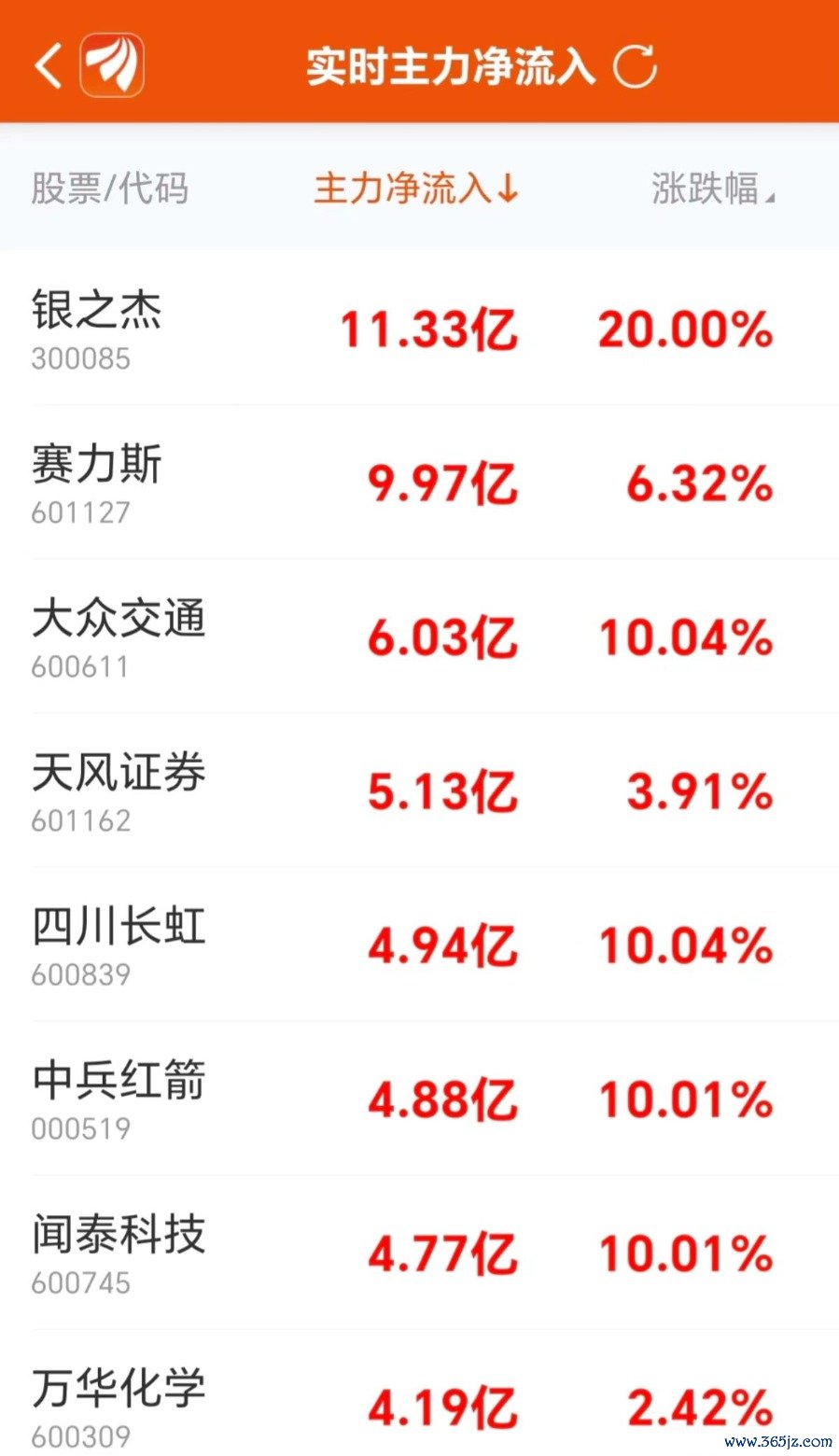Viewport: 839px width, 1456px height.
Task: Select 天风证券 601162
Action: point(419,791)
